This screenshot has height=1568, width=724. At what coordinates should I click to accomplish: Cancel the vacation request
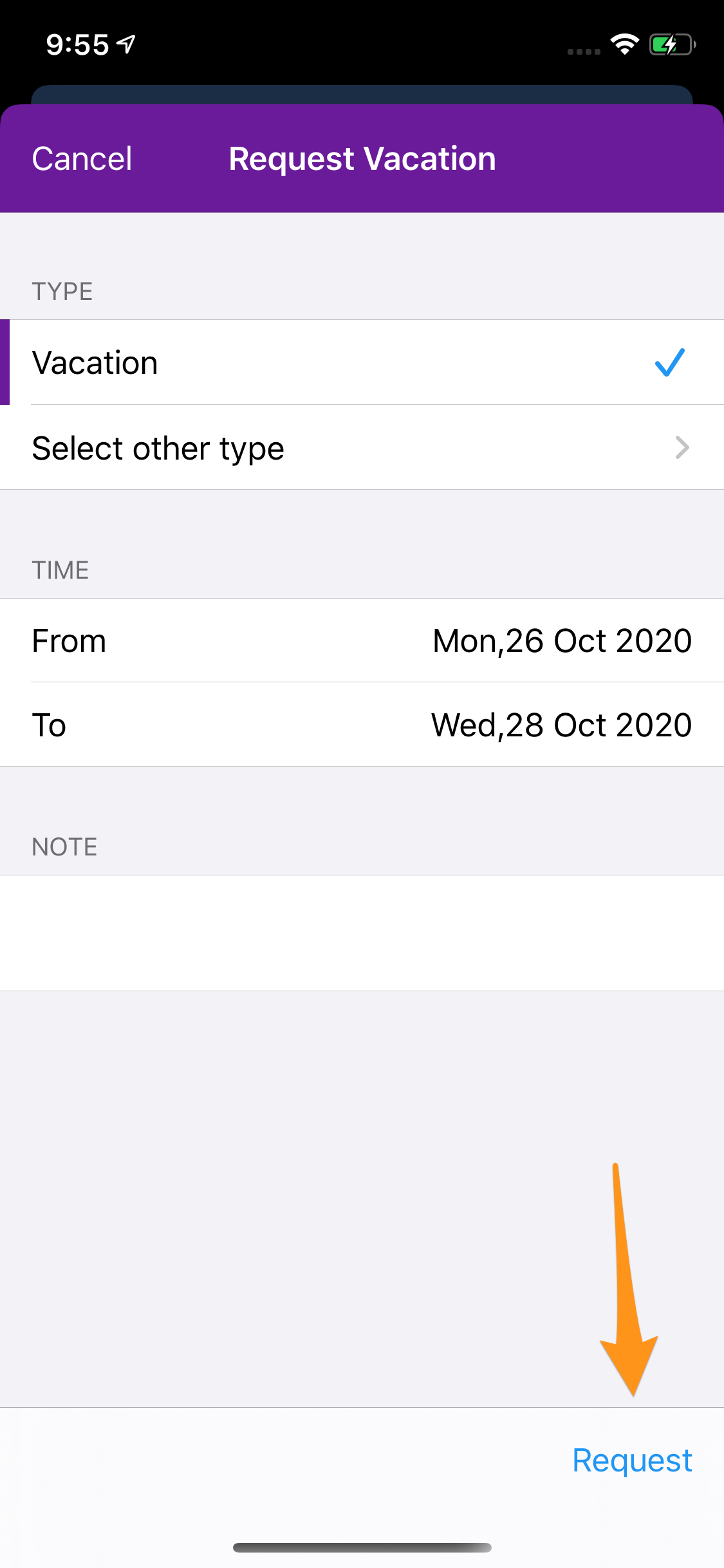tap(82, 159)
